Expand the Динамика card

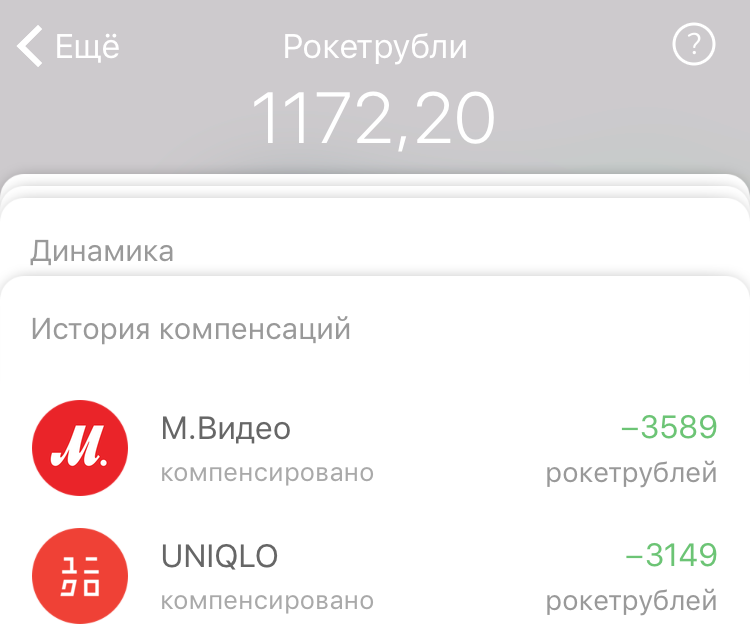102,250
